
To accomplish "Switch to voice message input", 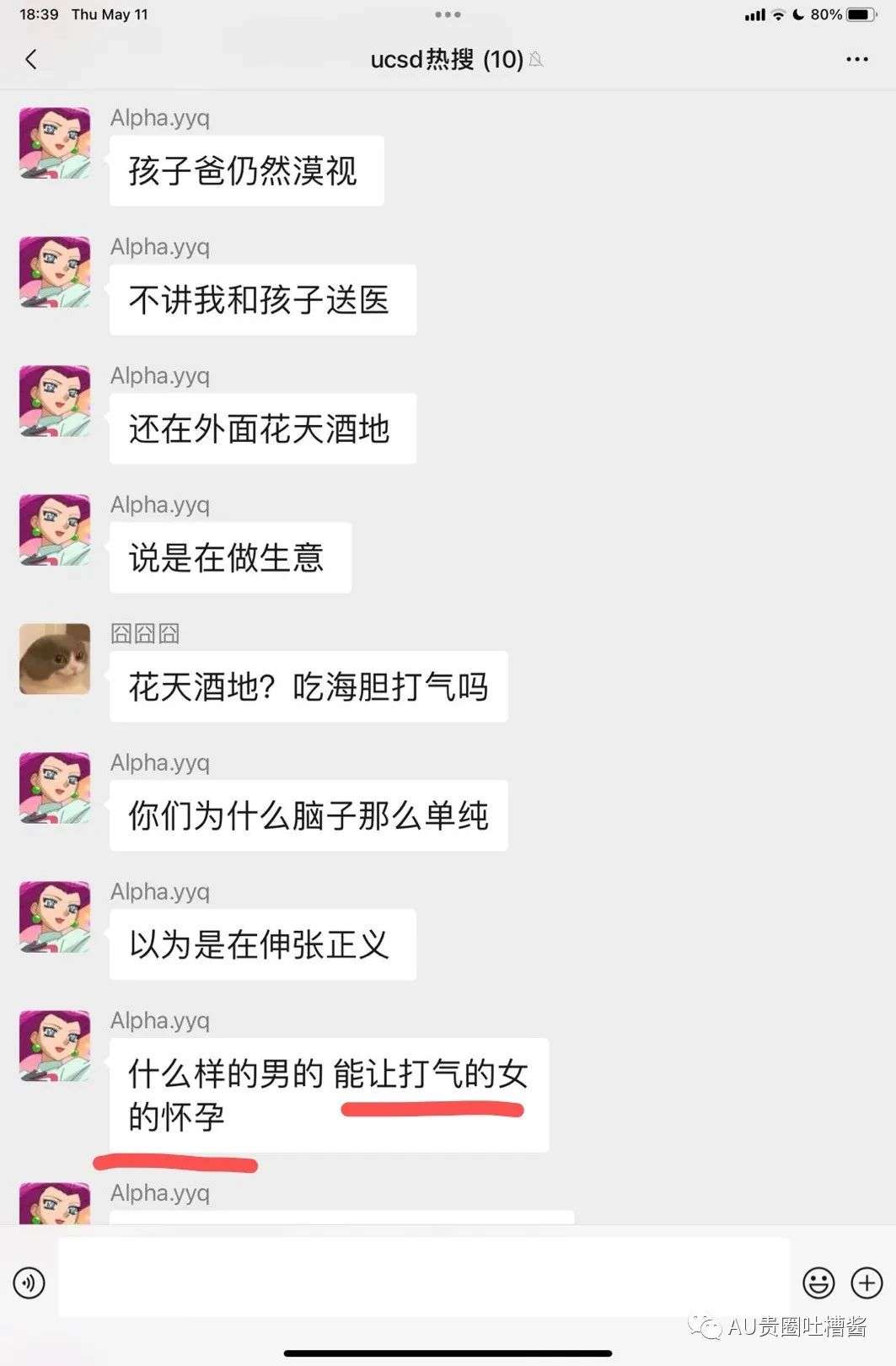I will pyautogui.click(x=30, y=1283).
